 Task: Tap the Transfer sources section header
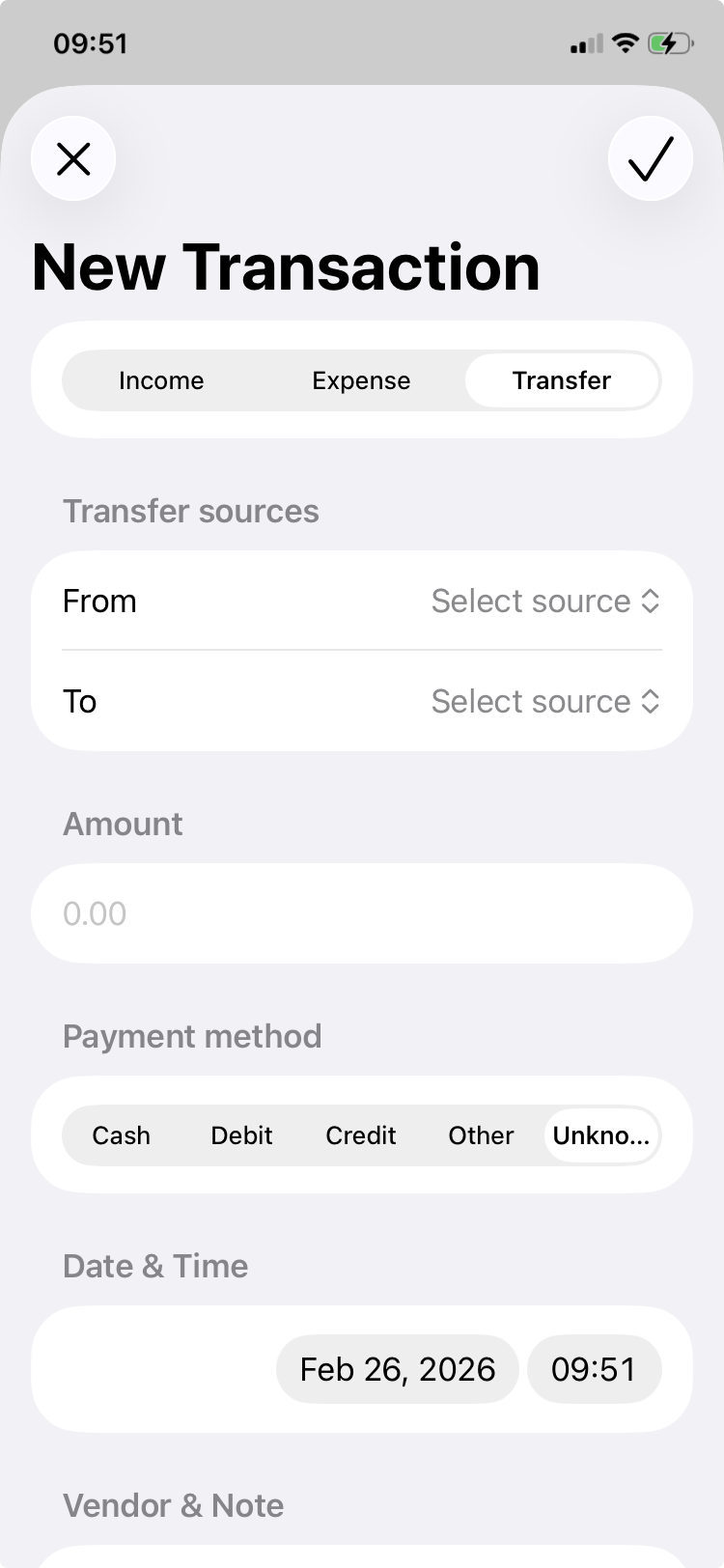click(190, 511)
